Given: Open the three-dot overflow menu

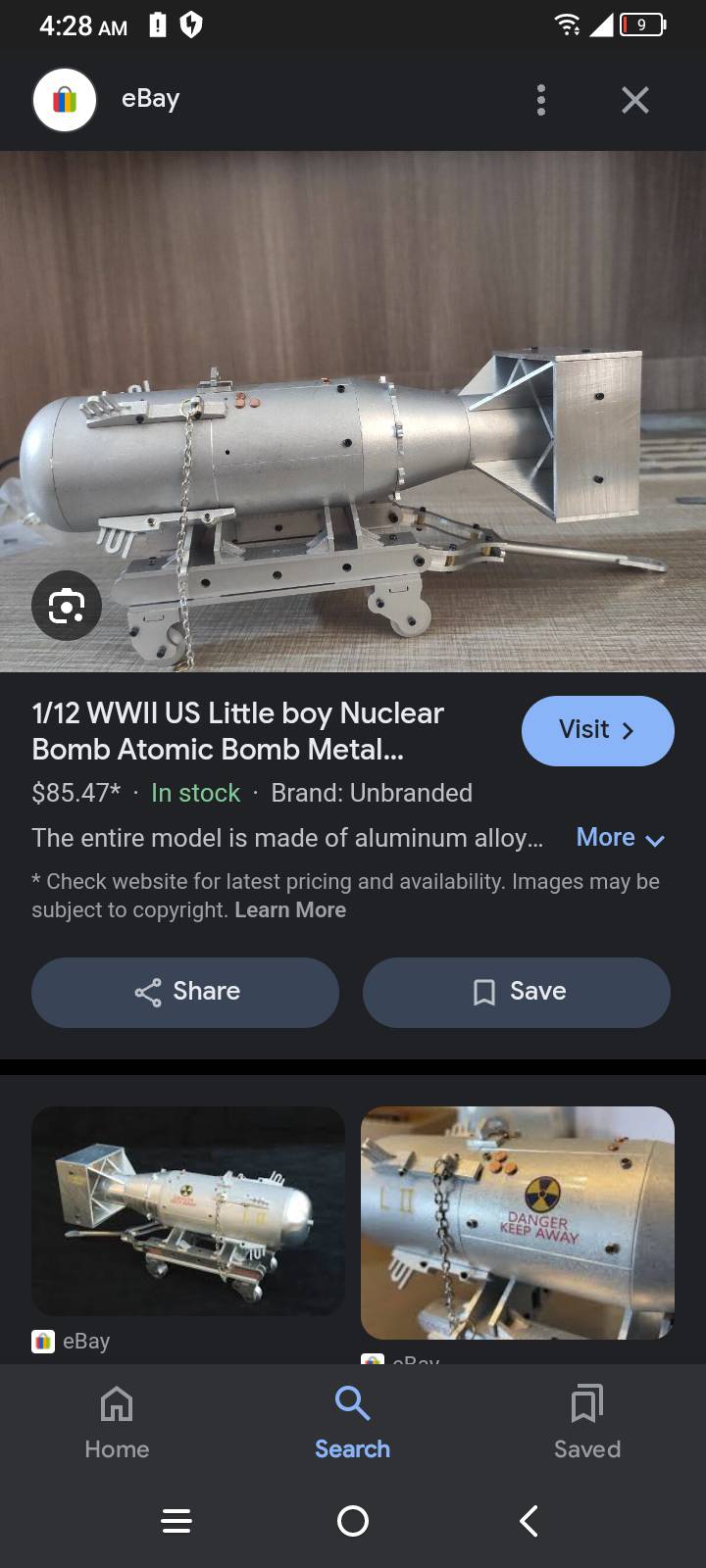Looking at the screenshot, I should [x=541, y=100].
